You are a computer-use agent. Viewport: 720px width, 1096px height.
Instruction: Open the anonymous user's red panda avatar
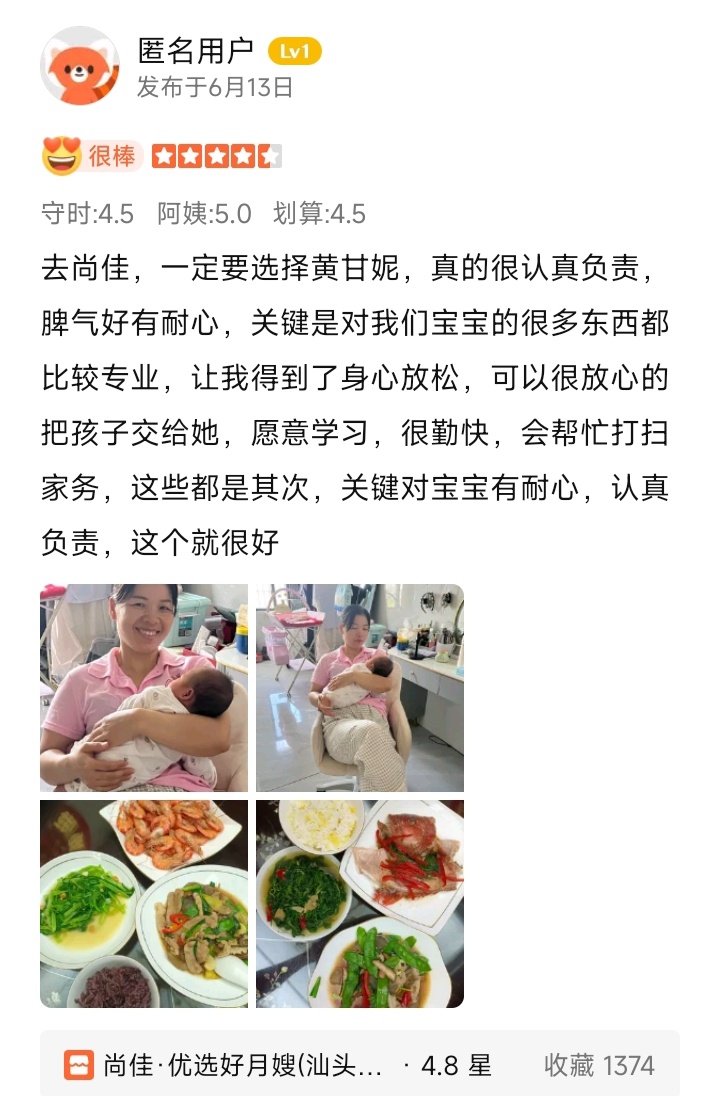click(79, 66)
